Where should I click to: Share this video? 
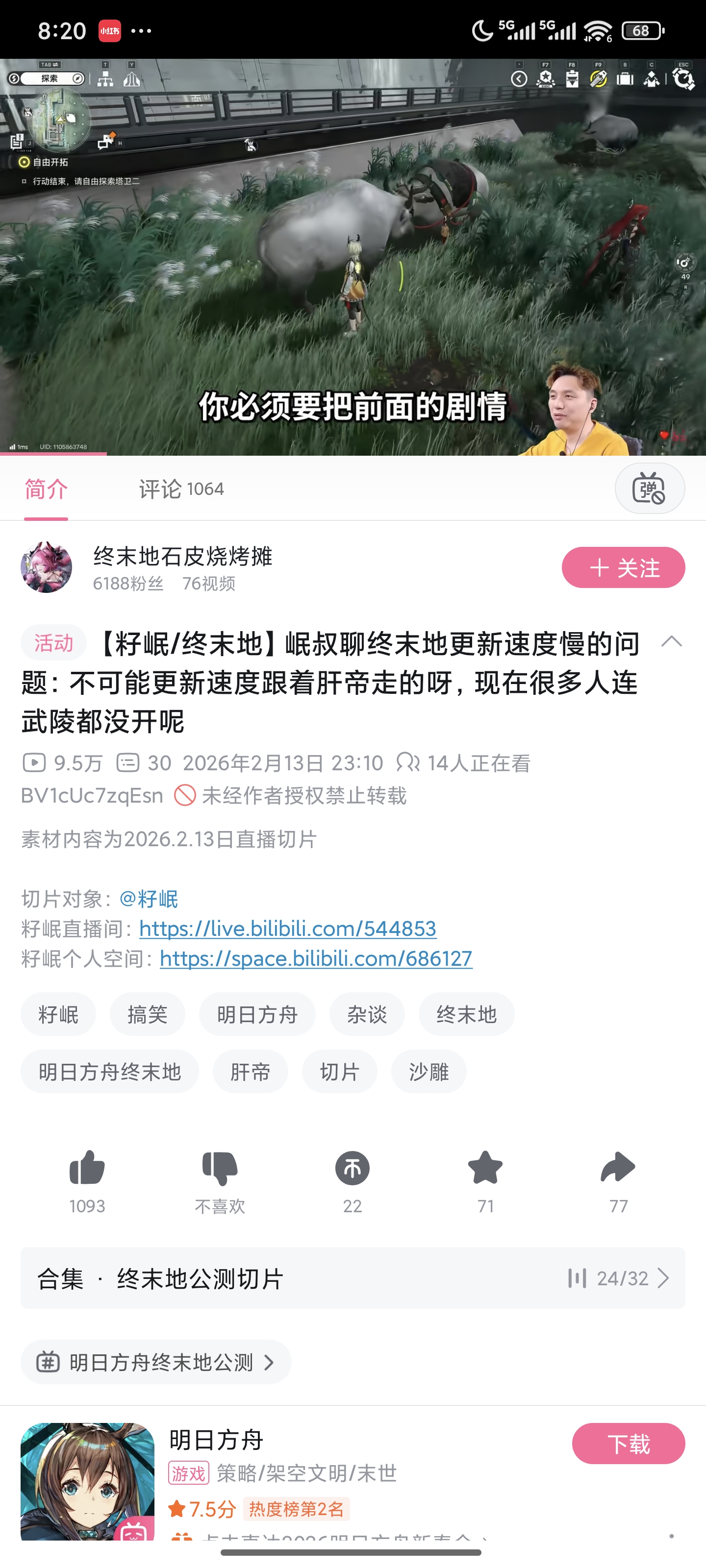pyautogui.click(x=618, y=1169)
